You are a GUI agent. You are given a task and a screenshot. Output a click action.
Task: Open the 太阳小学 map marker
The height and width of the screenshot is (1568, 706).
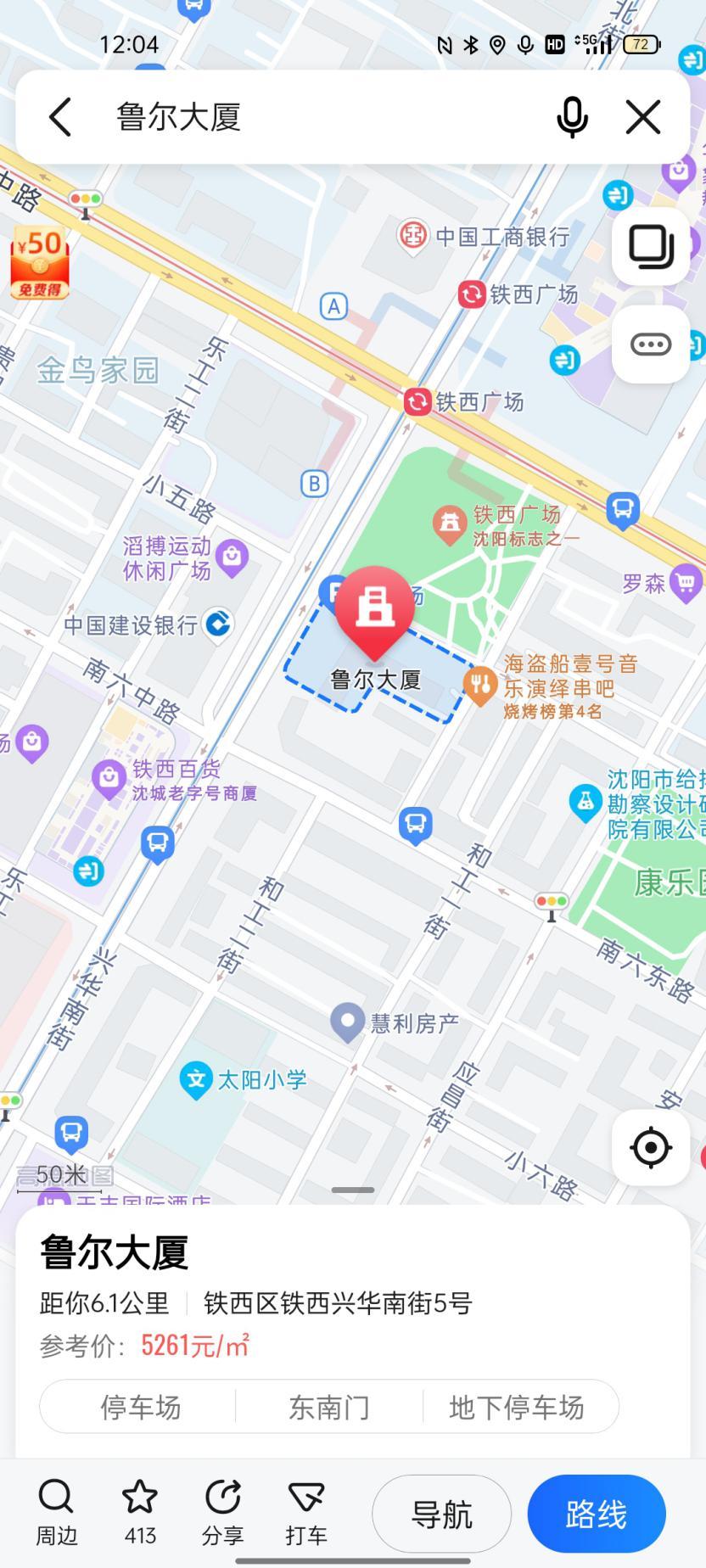point(196,1080)
